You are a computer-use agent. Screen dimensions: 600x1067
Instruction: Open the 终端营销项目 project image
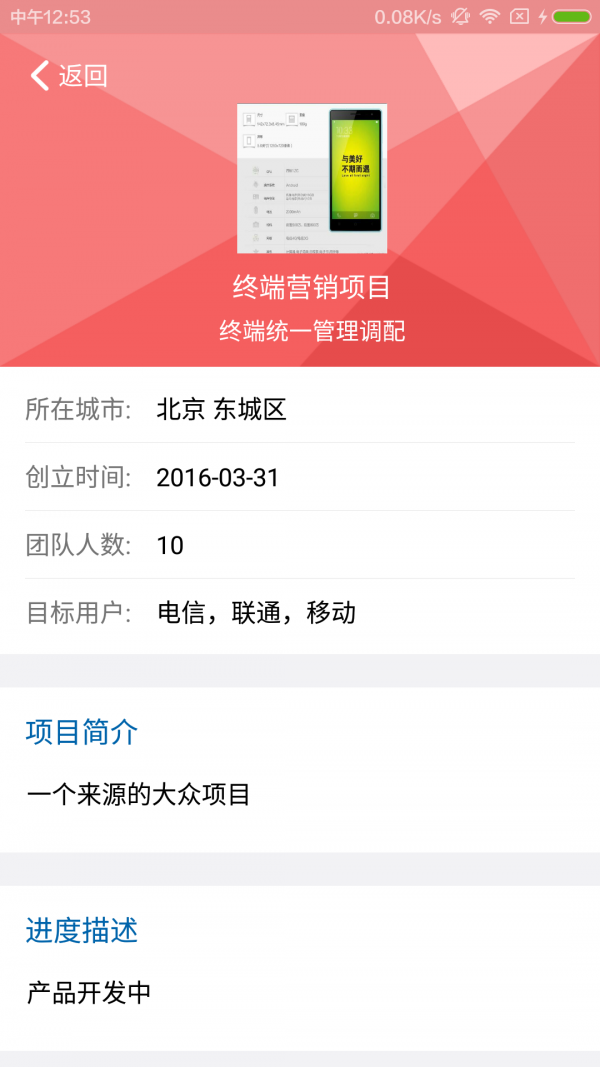click(312, 179)
